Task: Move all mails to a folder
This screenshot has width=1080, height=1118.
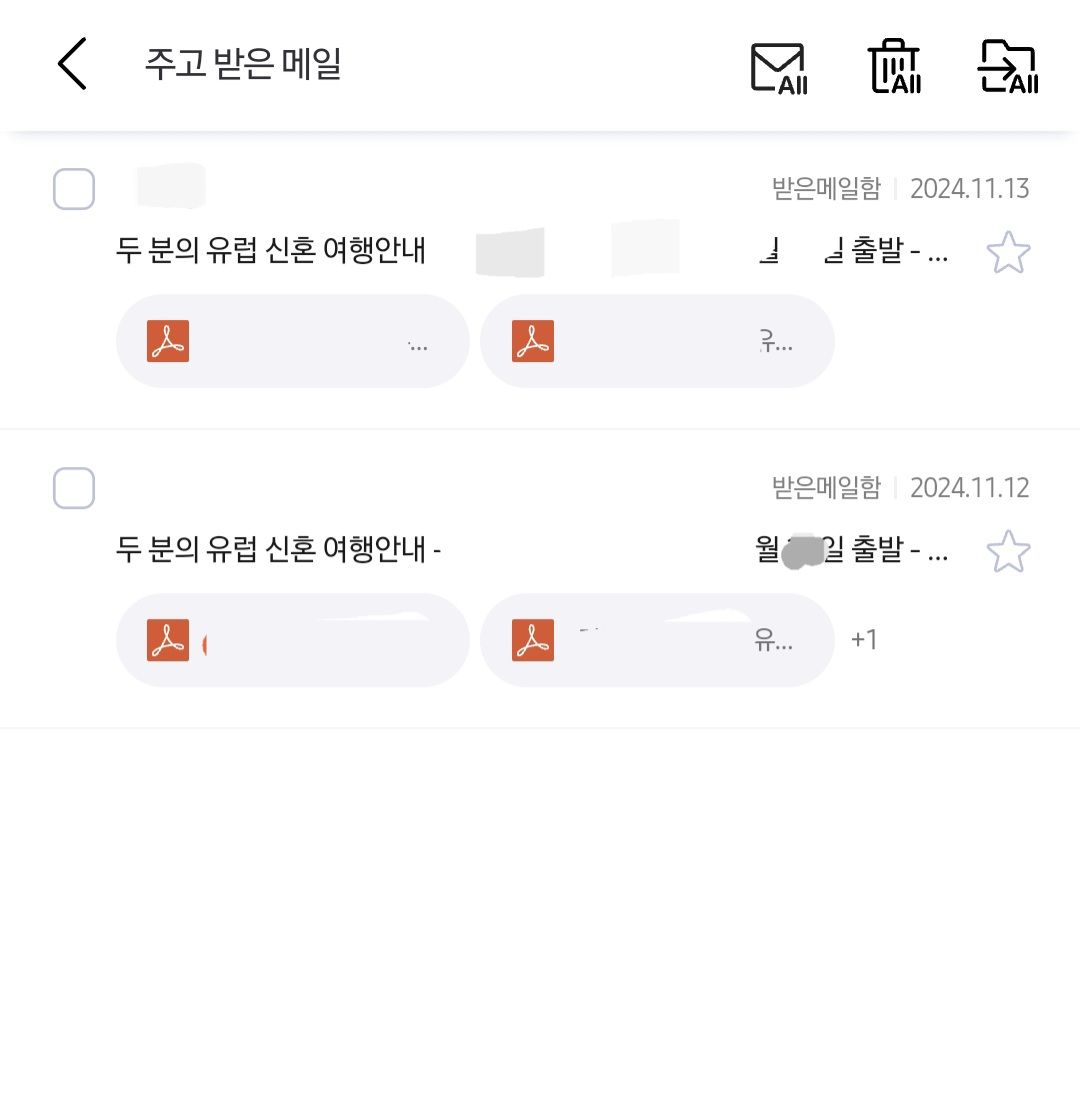Action: click(1007, 67)
